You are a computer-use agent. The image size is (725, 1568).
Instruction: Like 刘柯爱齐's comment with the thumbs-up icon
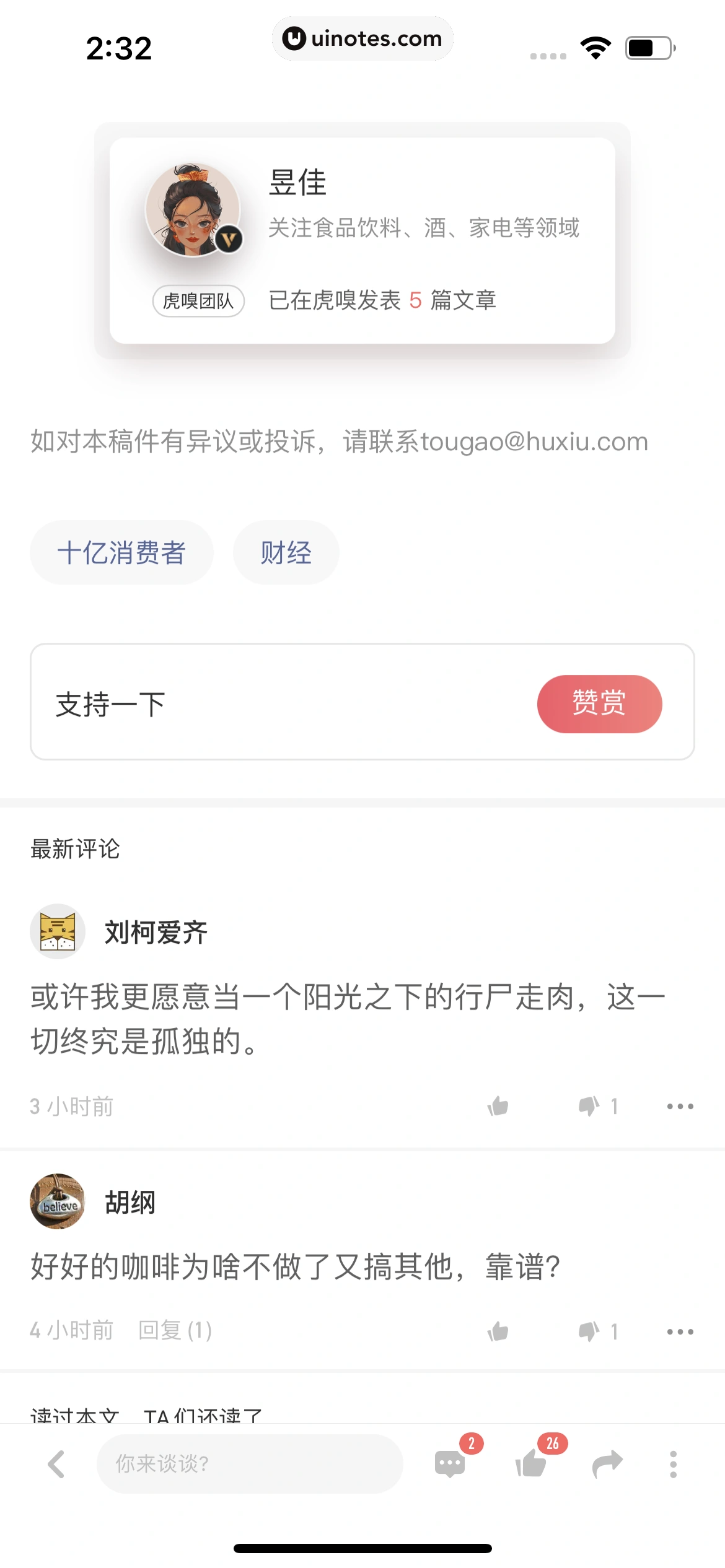[x=498, y=1105]
